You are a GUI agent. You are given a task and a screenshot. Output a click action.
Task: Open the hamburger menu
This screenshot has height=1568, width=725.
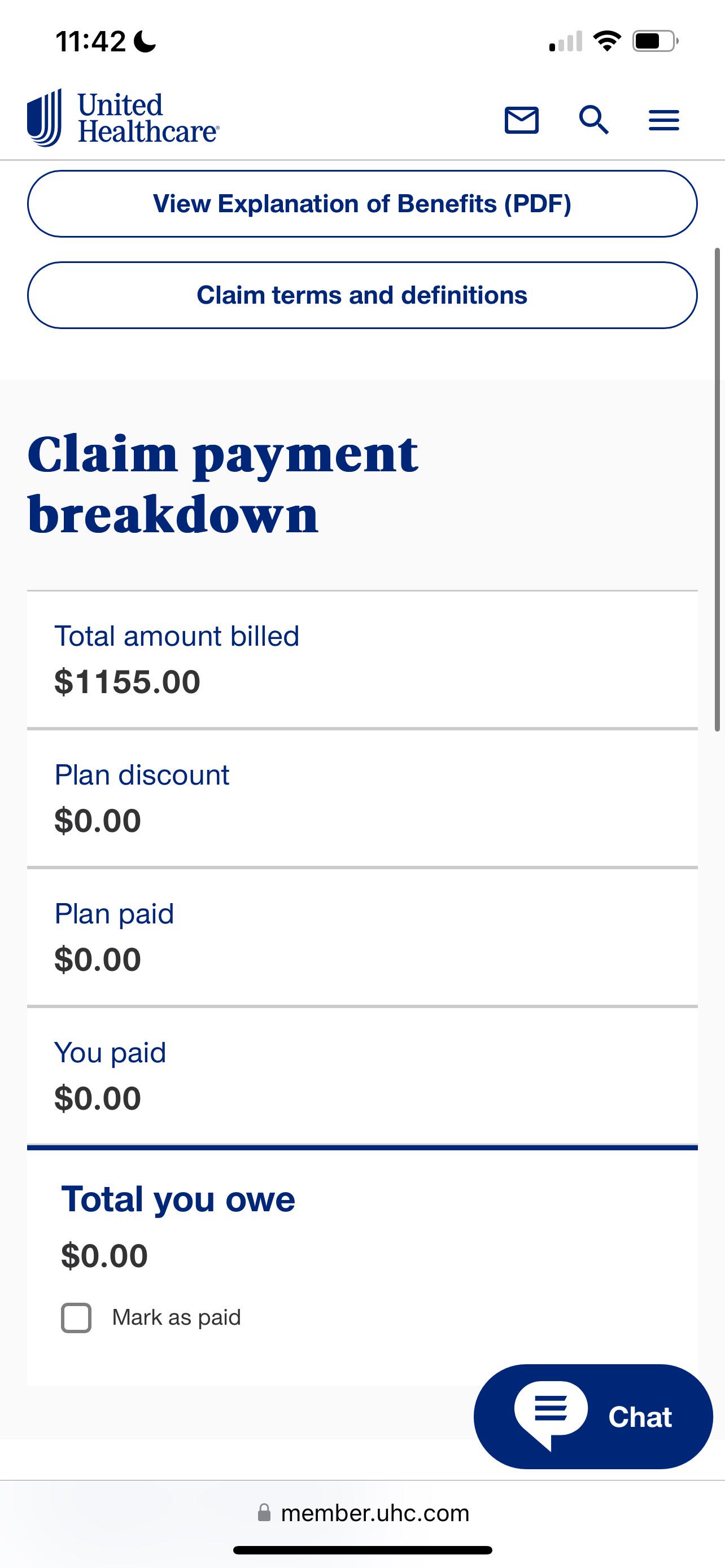tap(663, 120)
